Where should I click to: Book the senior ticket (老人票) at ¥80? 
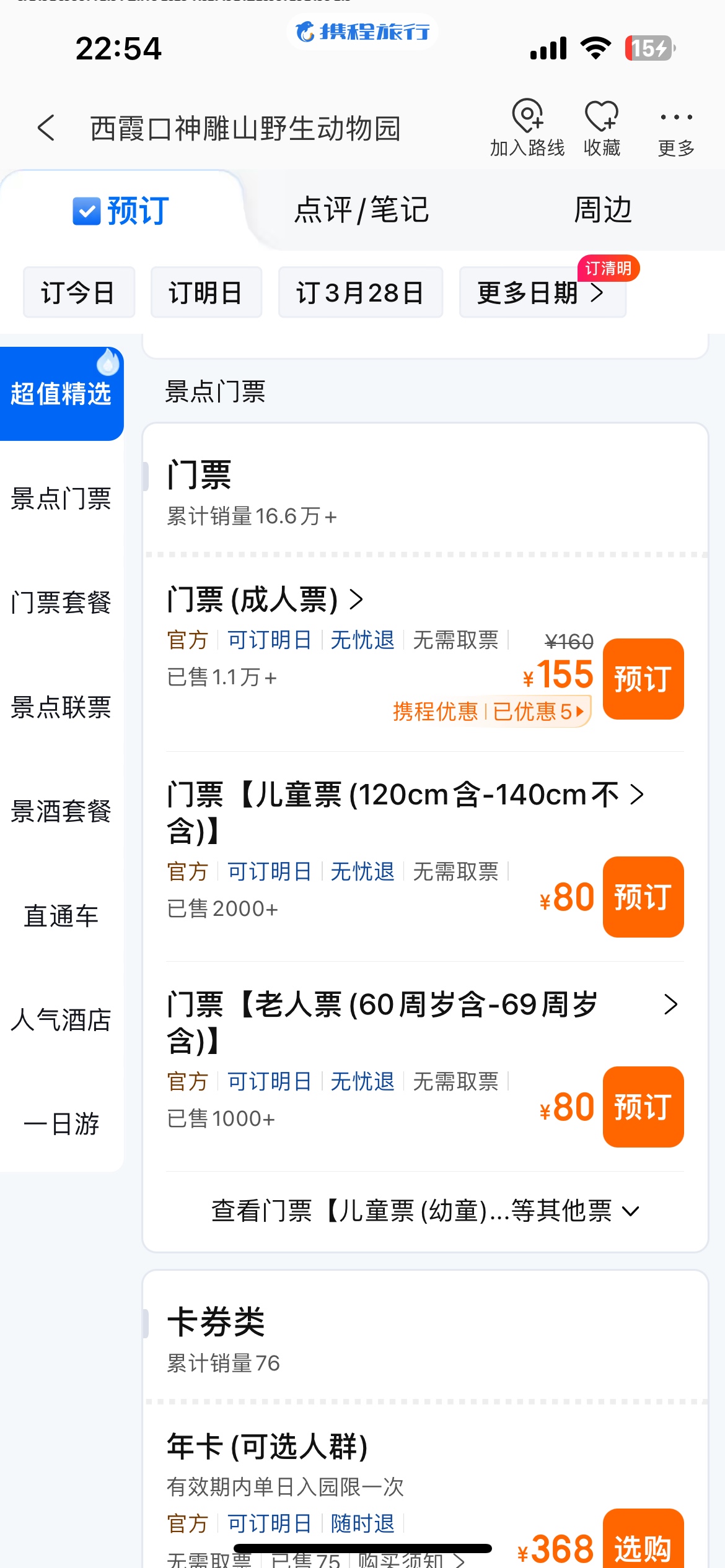tap(643, 1107)
